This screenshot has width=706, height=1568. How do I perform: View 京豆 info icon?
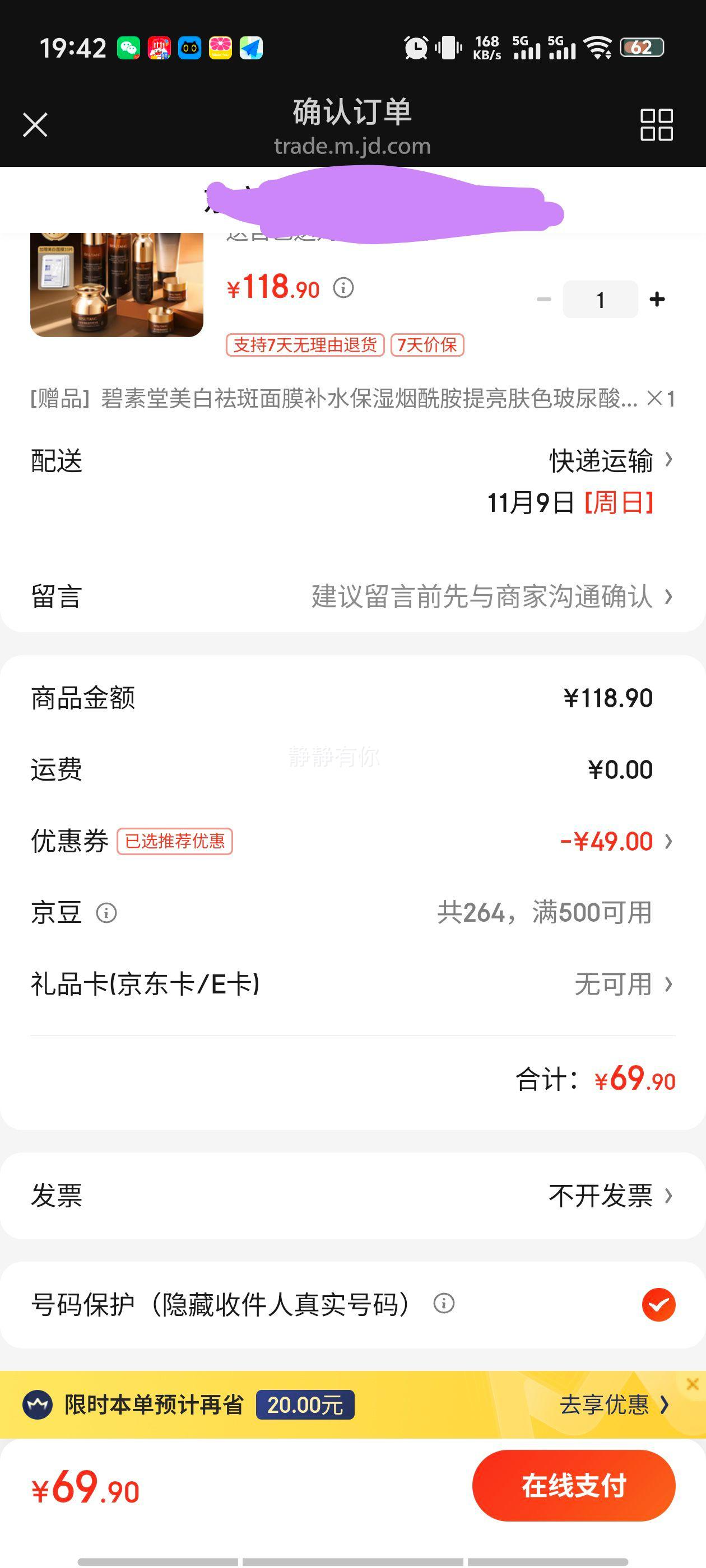pyautogui.click(x=106, y=913)
